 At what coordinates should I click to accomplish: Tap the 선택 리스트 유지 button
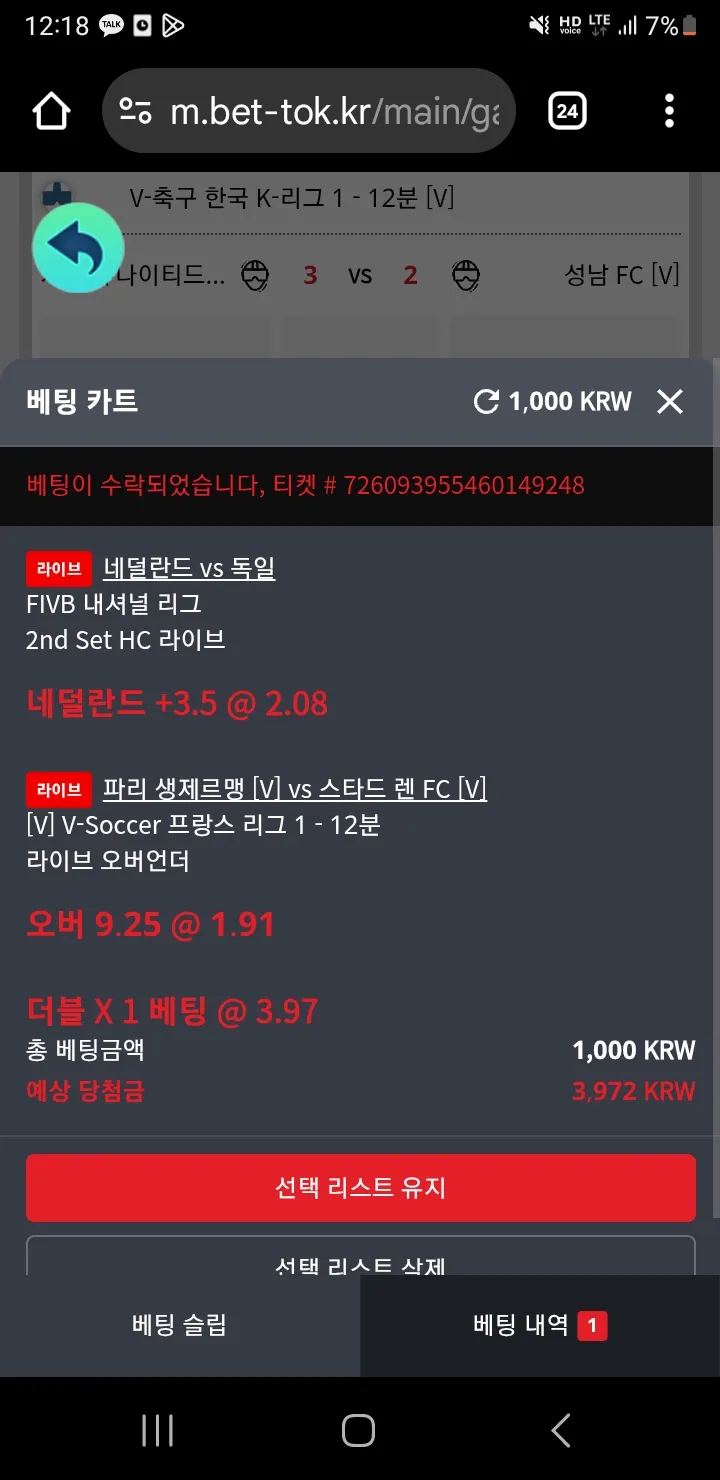(360, 1188)
